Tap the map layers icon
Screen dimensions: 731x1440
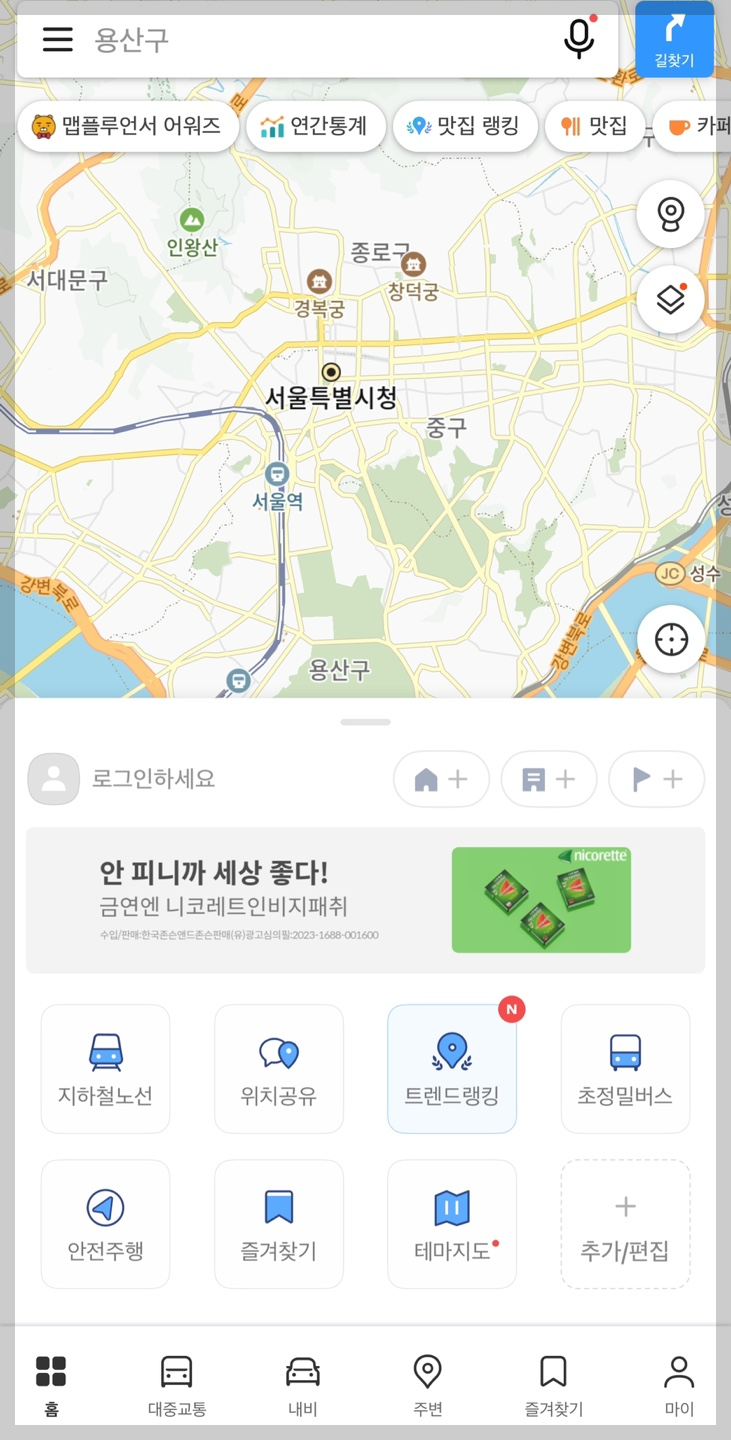[x=669, y=299]
